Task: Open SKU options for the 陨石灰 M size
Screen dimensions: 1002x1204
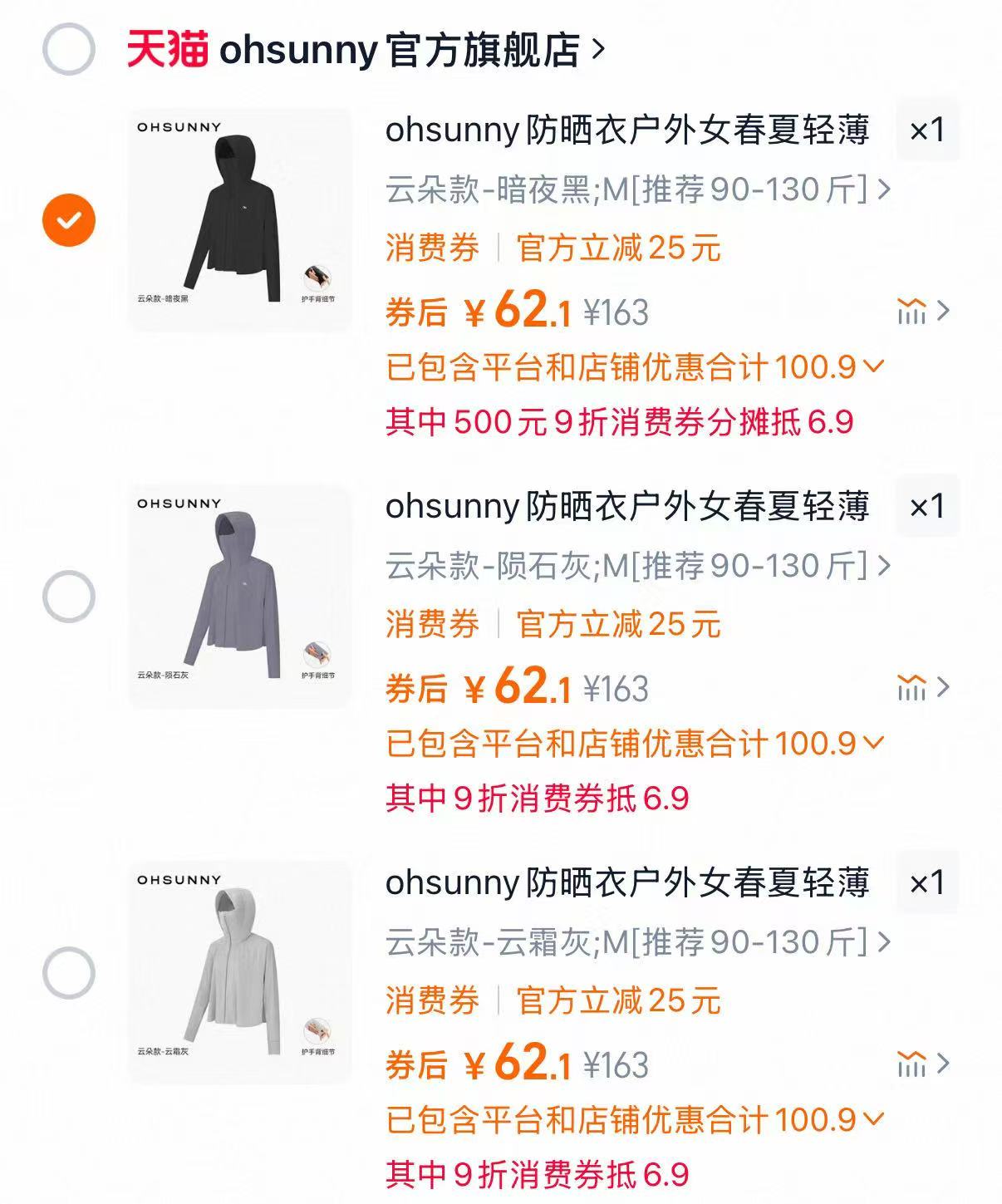Action: [636, 566]
